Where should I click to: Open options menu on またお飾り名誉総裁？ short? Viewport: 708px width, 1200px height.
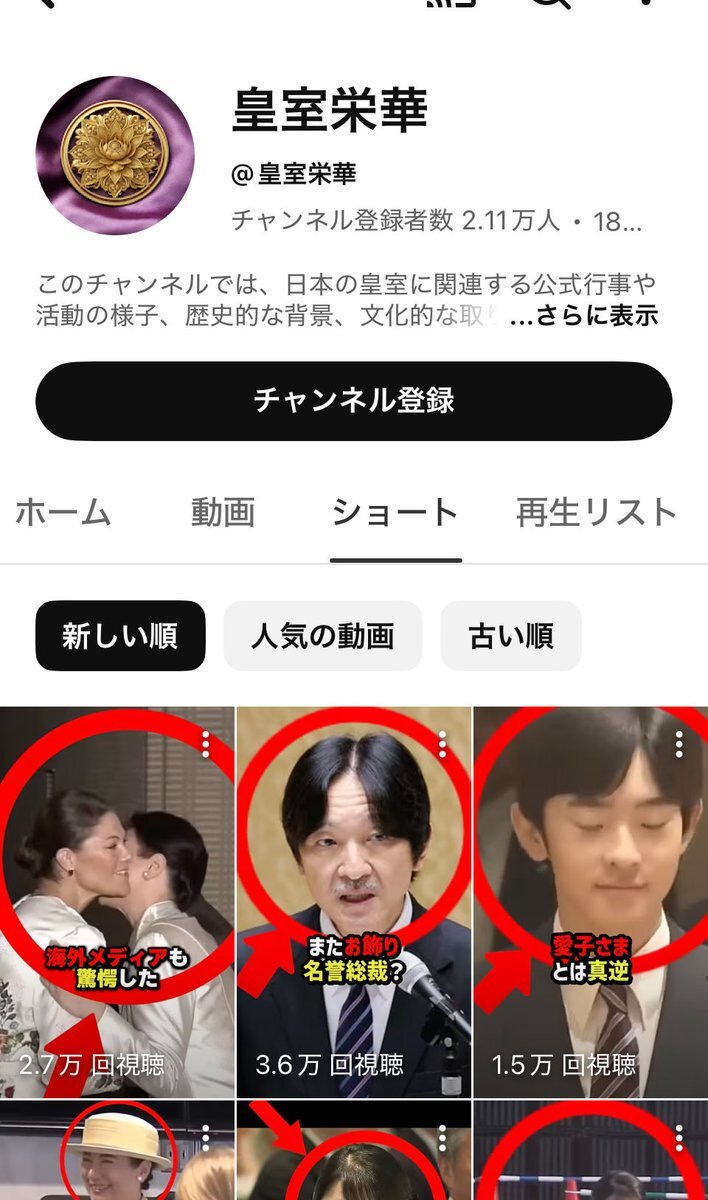point(443,743)
